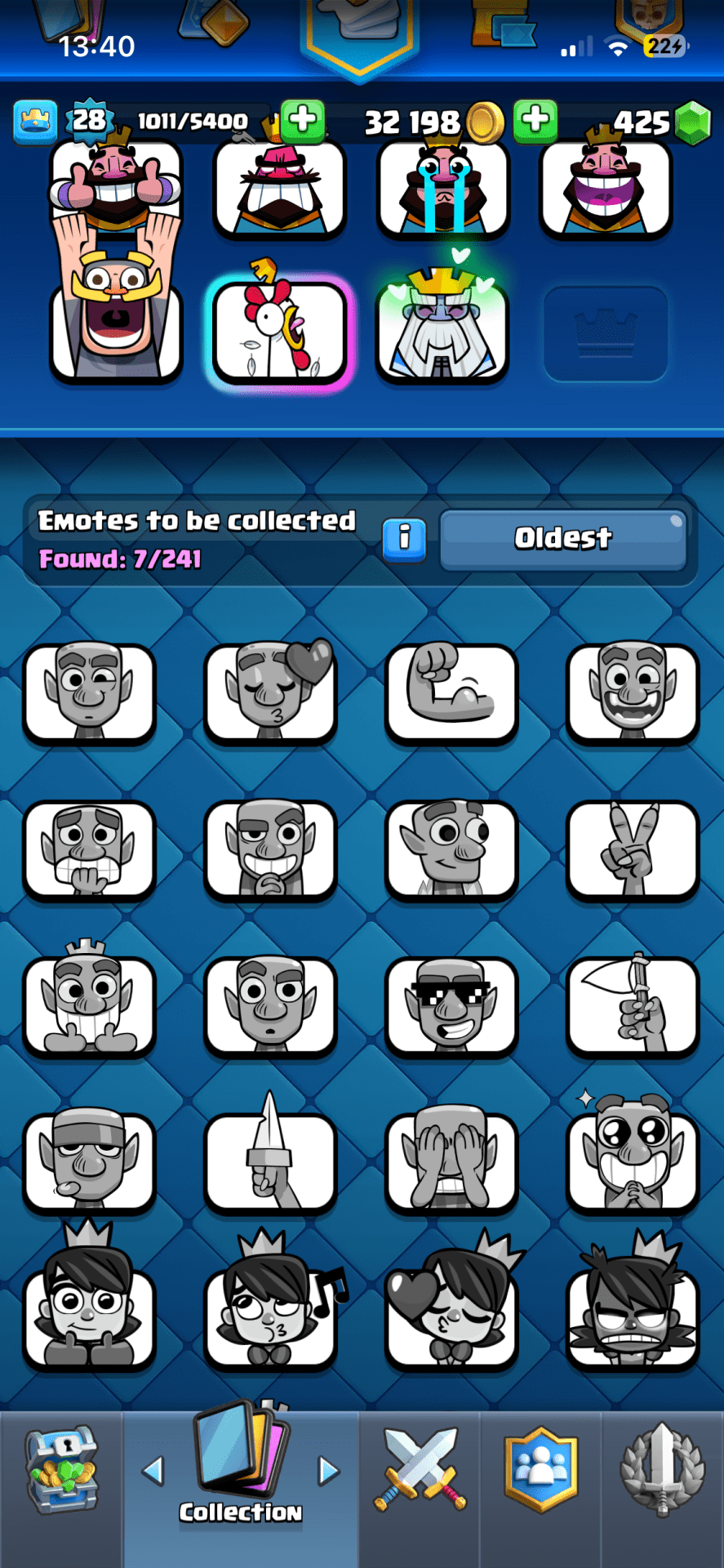724x1568 pixels.
Task: Choose the angry red king emote
Action: point(280,188)
